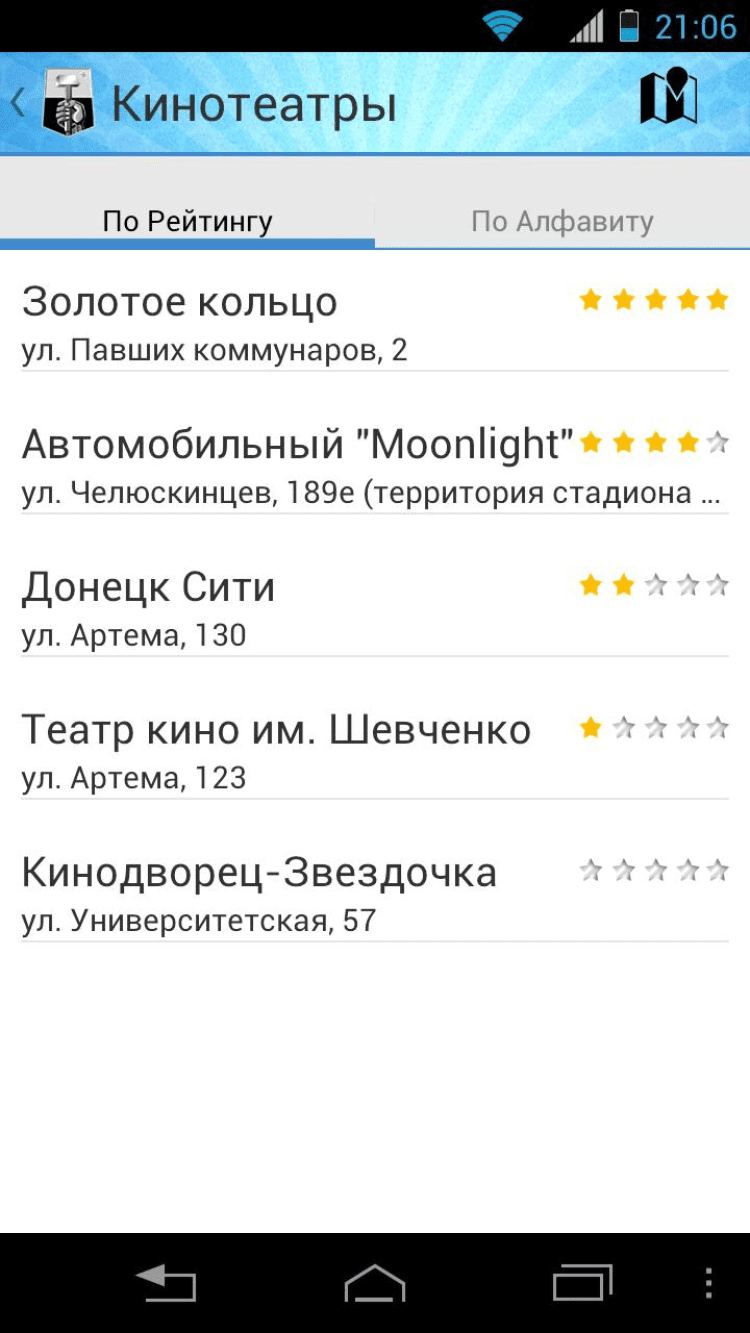View the Донецк Сити cinema
This screenshot has width=750, height=1333.
click(x=300, y=609)
